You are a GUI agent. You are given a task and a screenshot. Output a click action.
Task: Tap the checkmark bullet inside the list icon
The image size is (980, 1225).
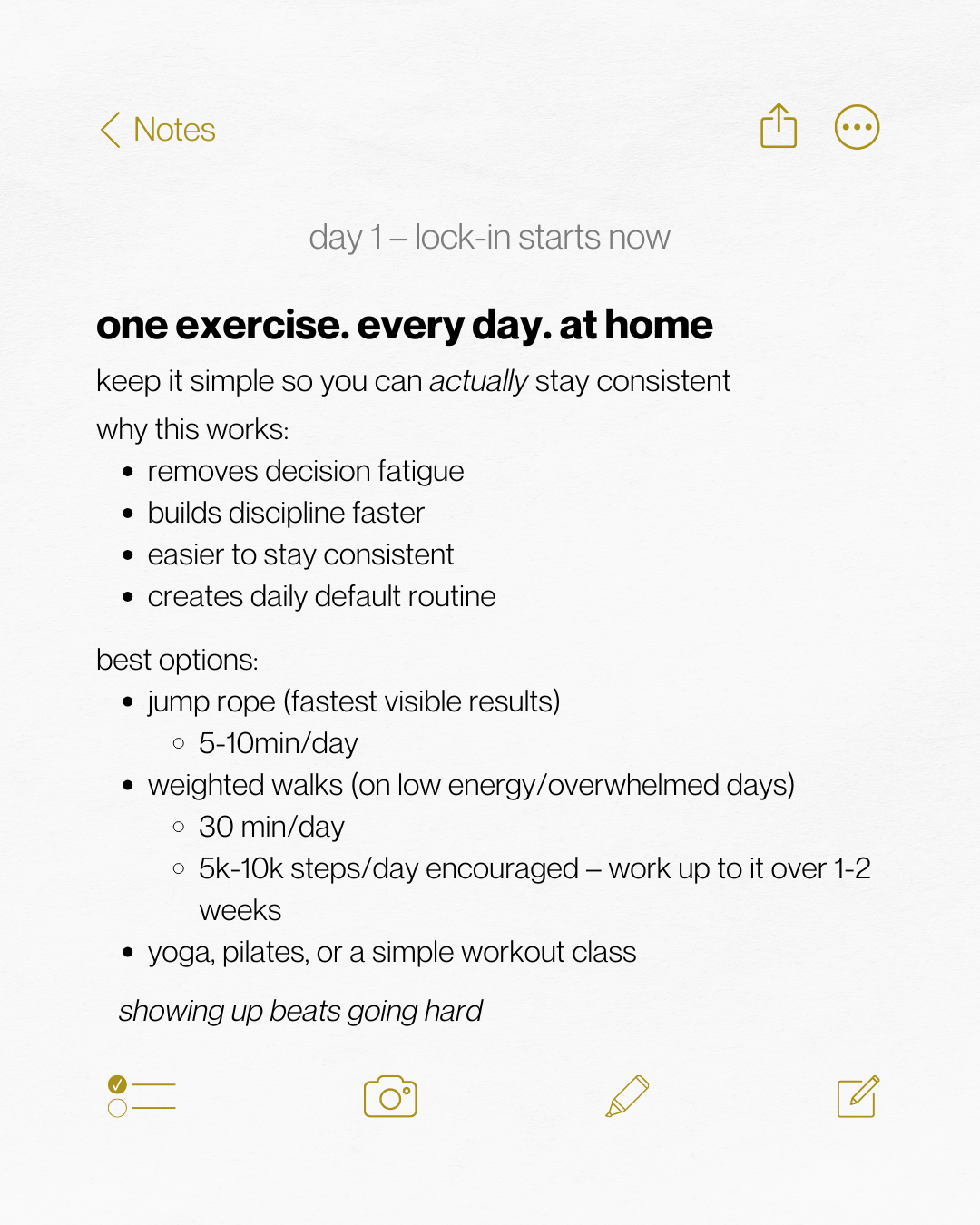117,1083
